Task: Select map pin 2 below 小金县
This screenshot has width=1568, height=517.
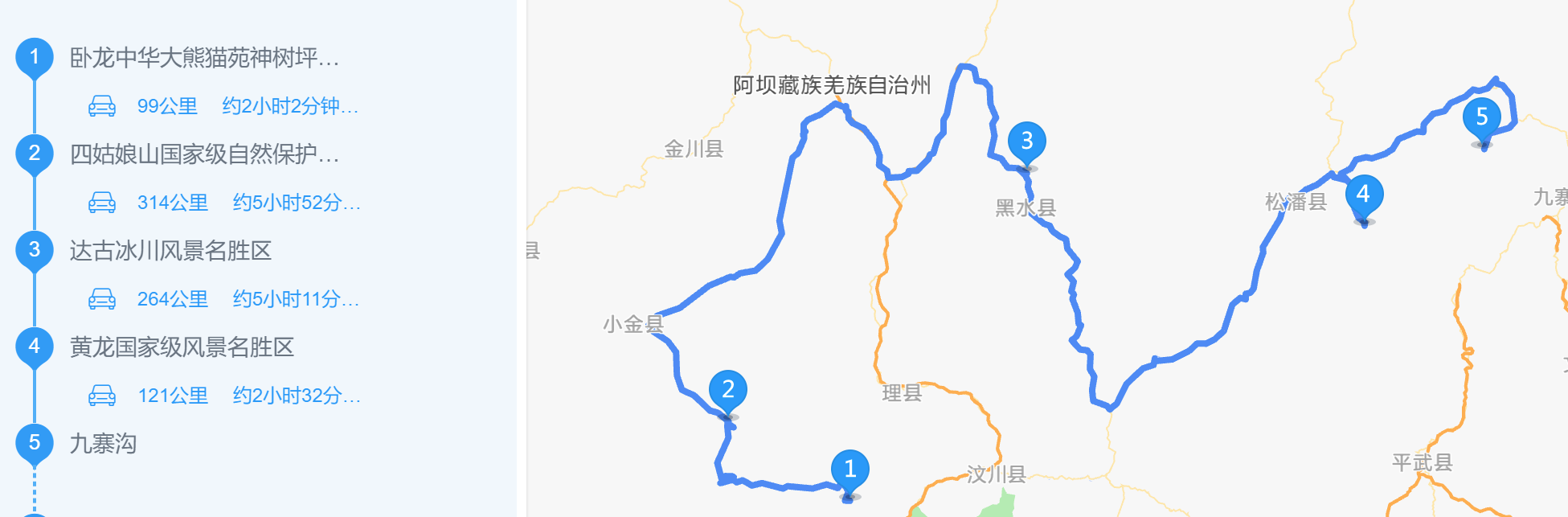Action: [727, 391]
